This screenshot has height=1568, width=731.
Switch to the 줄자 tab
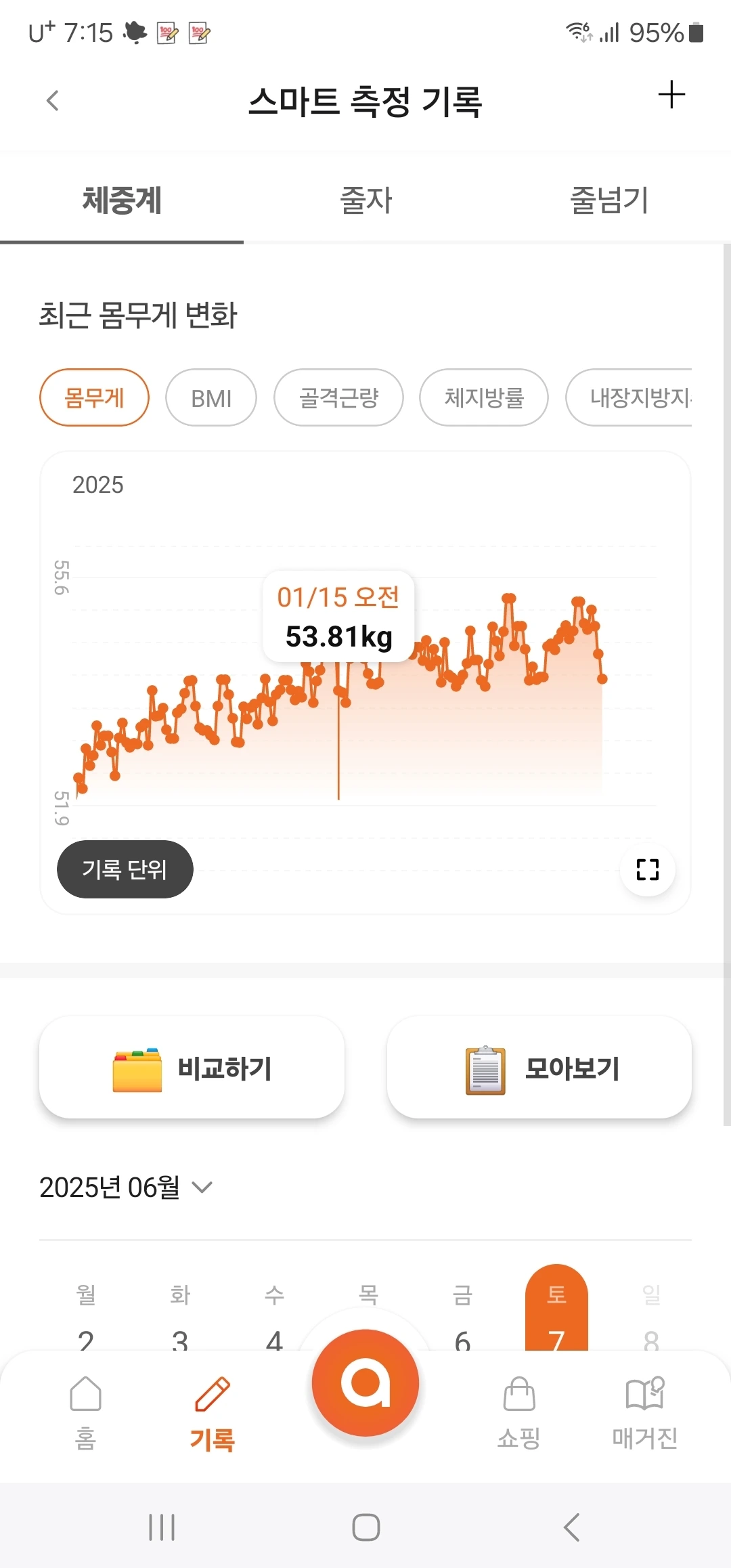(365, 200)
